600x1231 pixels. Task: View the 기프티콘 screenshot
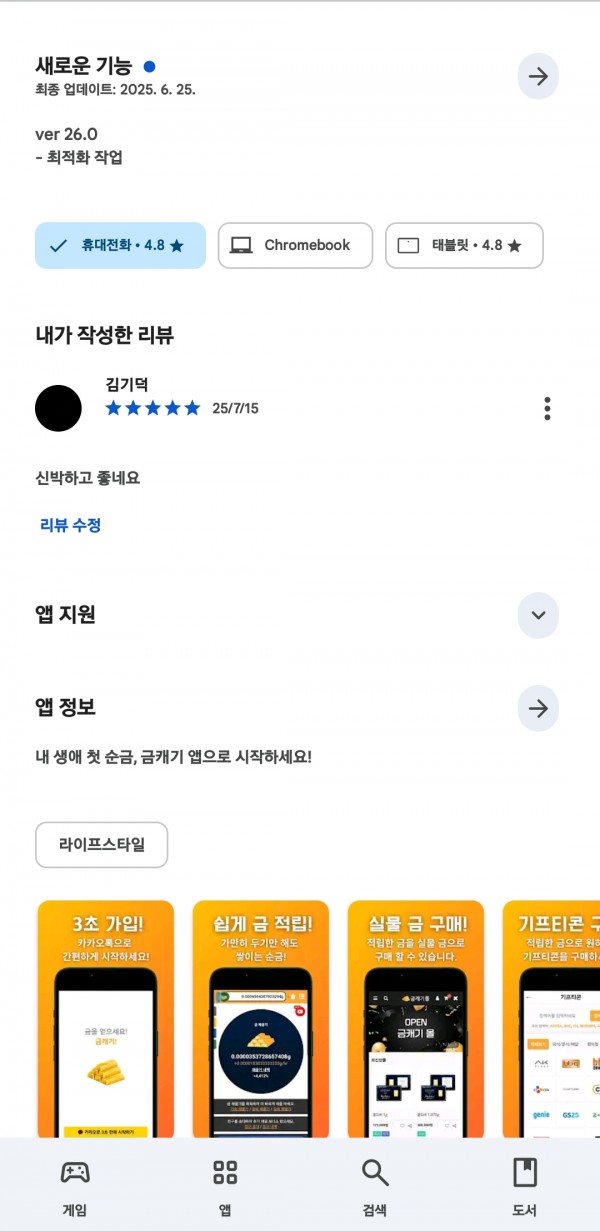pos(551,1019)
